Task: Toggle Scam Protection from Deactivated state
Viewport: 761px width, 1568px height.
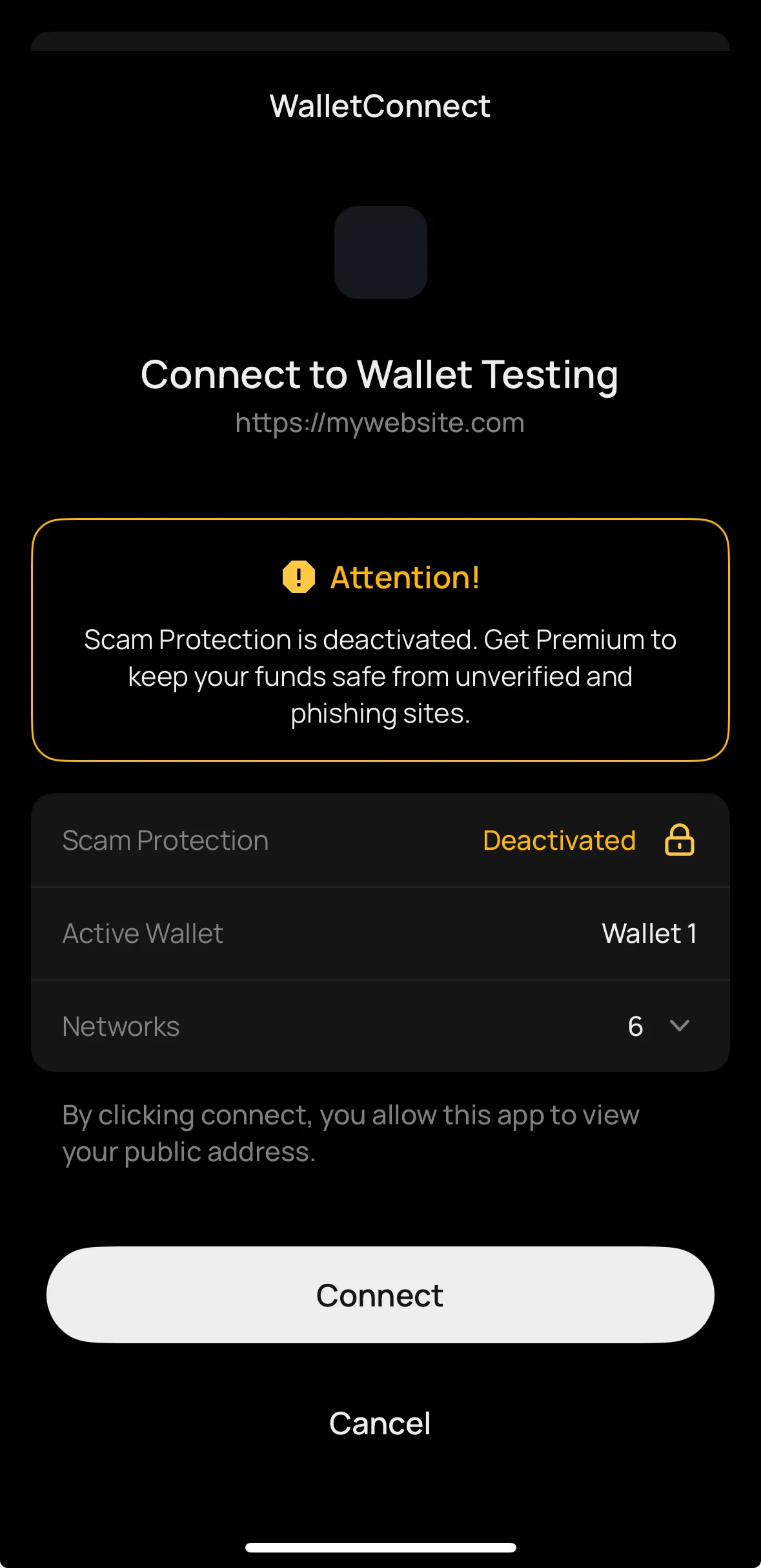Action: (x=559, y=840)
